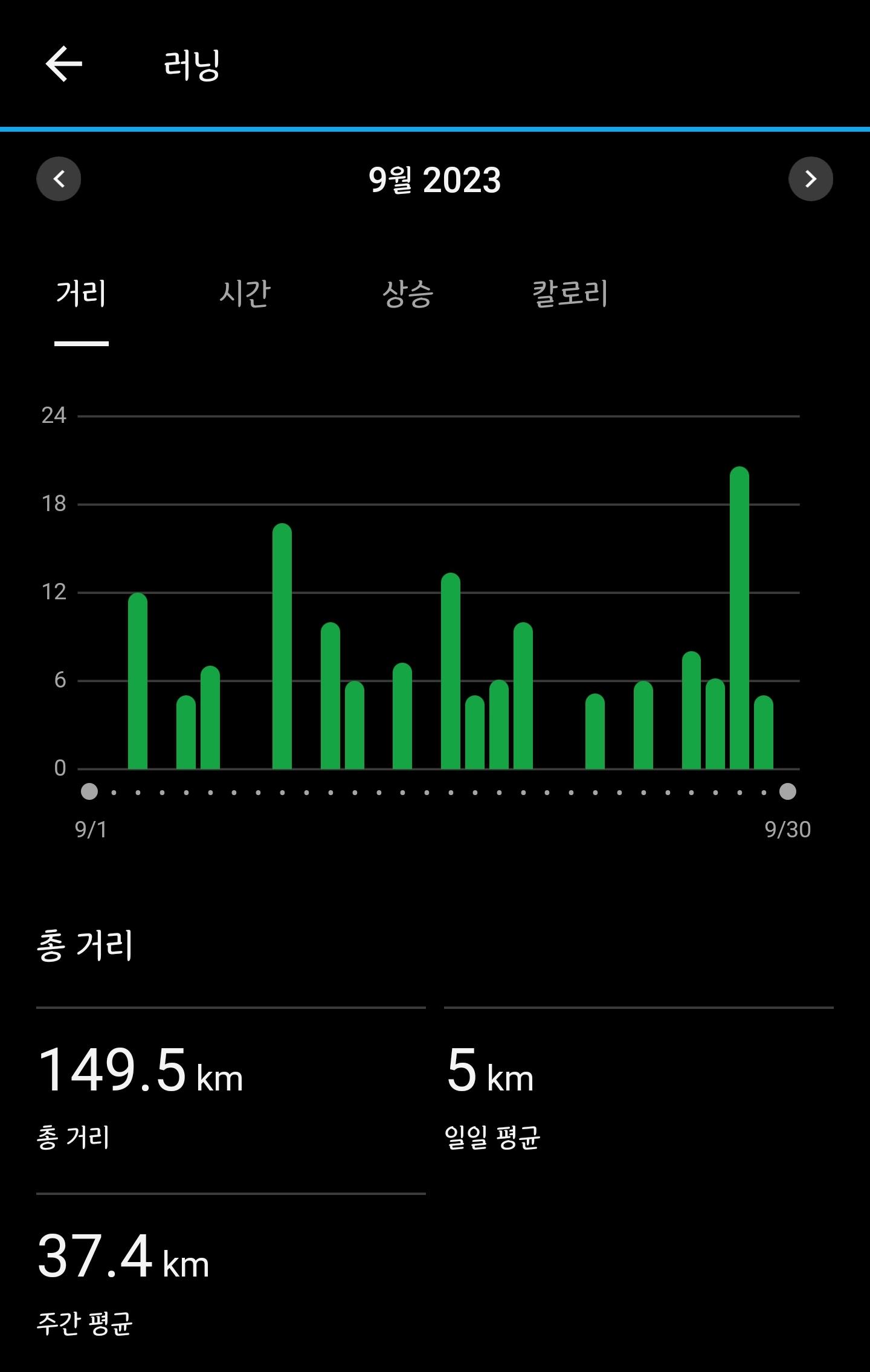Viewport: 870px width, 1372px height.
Task: Advance to the next month
Action: 810,179
